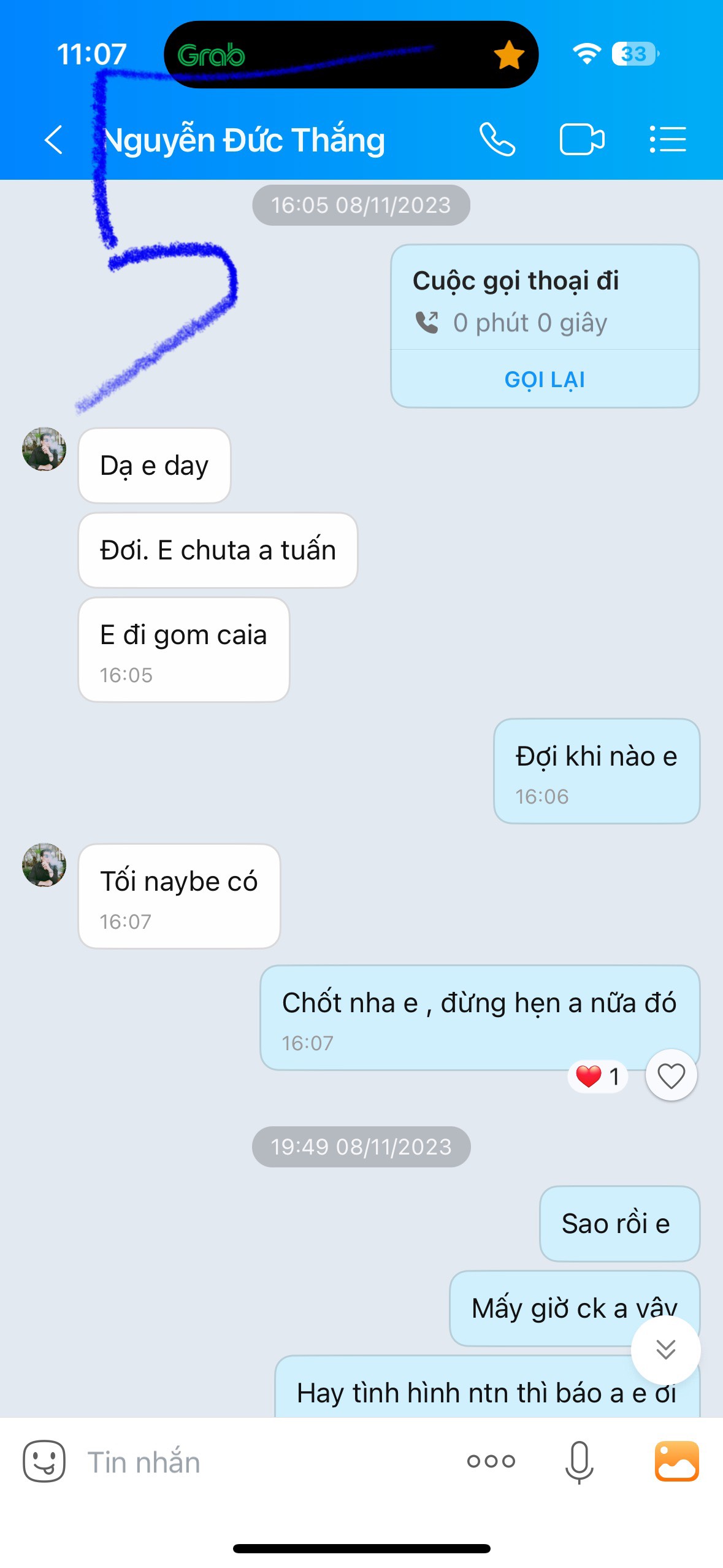This screenshot has width=723, height=1568.
Task: Jump to the latest messages
Action: click(x=665, y=1350)
